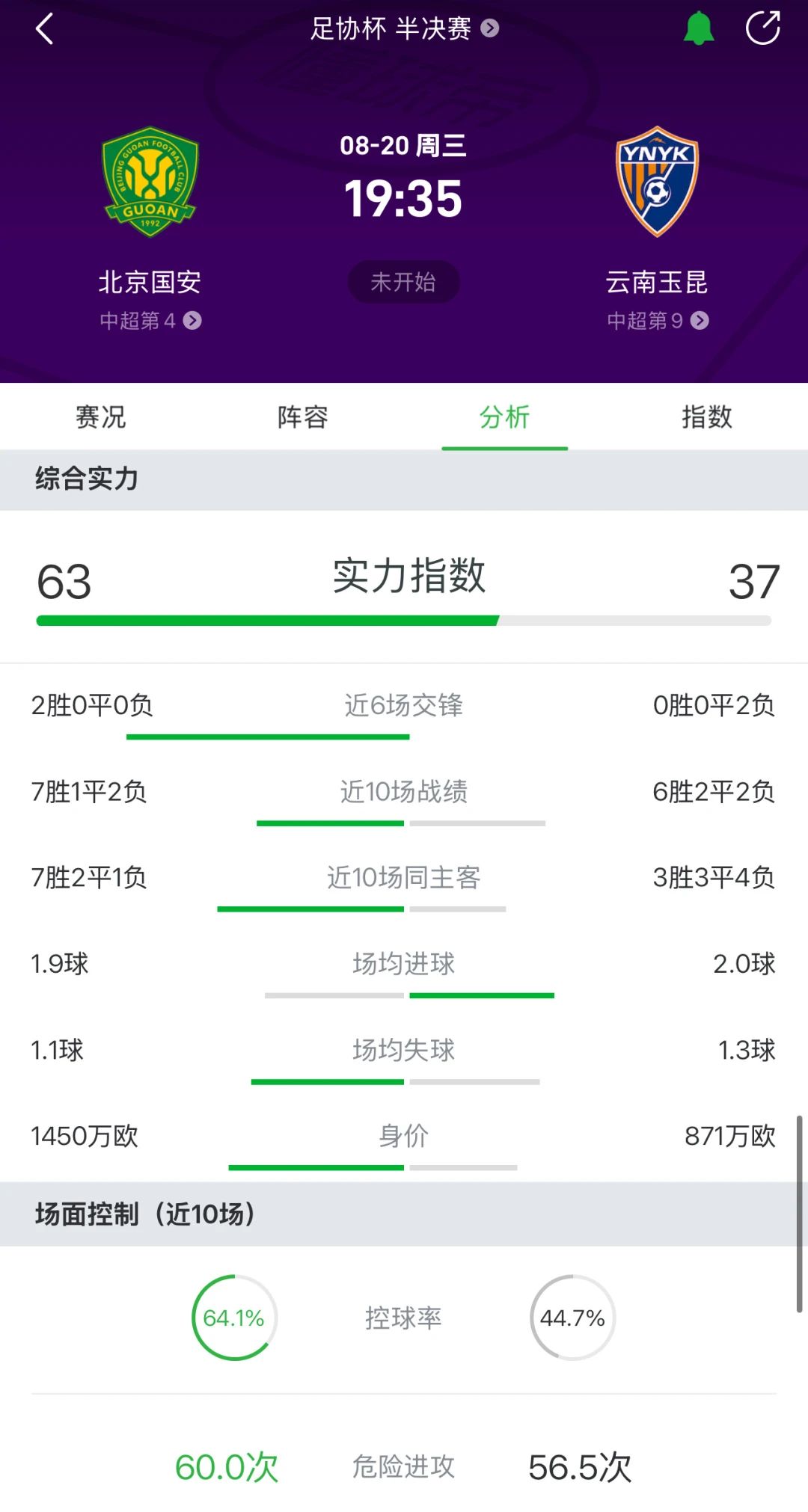View 云南玉昆 league ranking 中超第9

pos(658,321)
